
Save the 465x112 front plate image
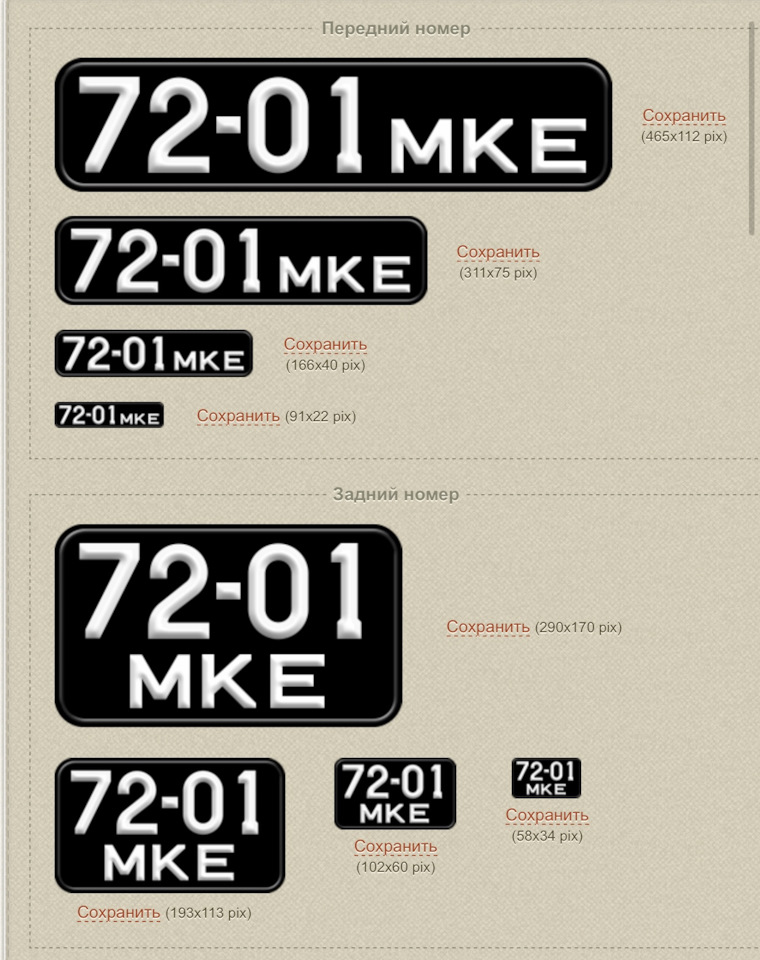684,116
